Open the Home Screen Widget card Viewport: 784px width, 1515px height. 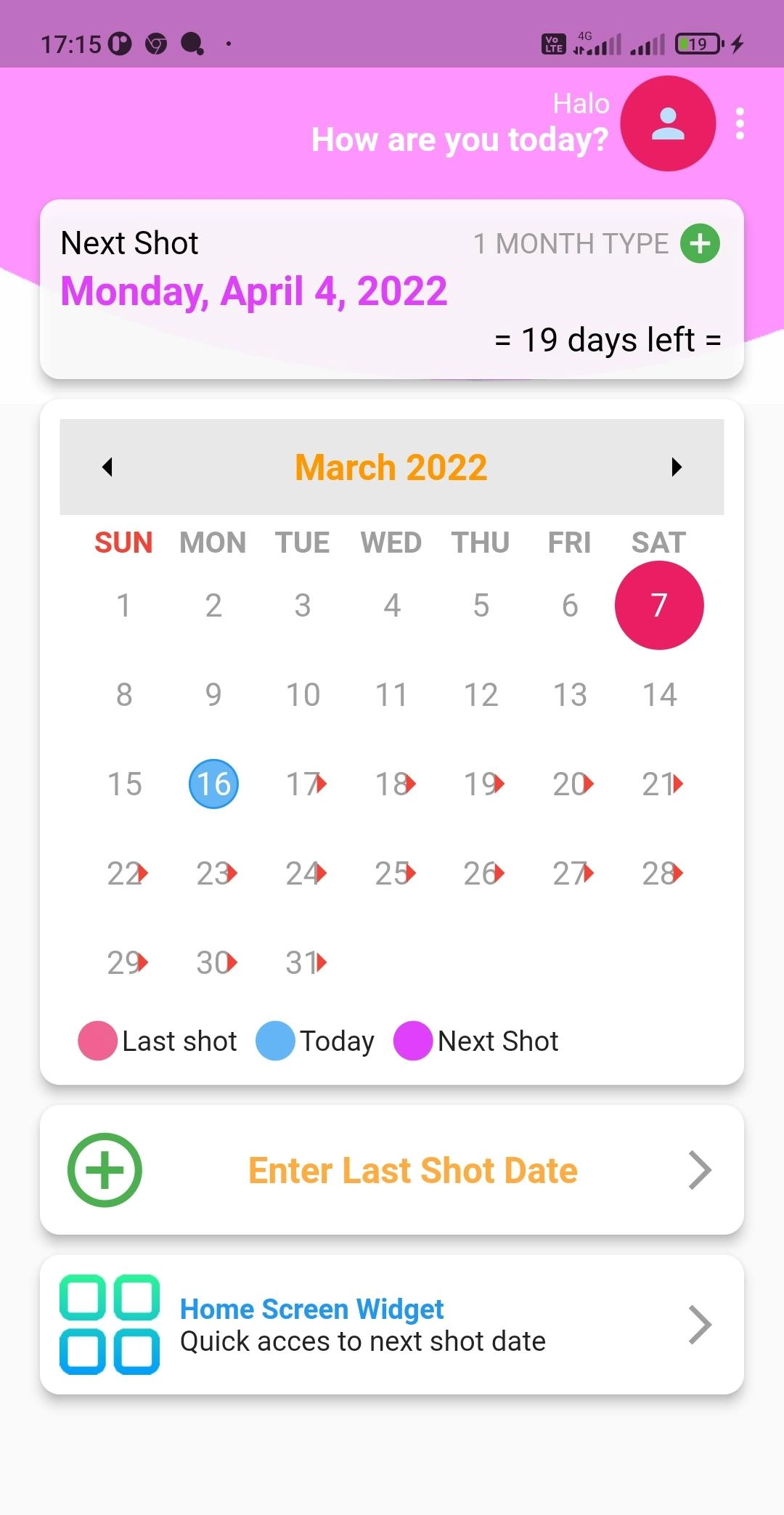[392, 1324]
